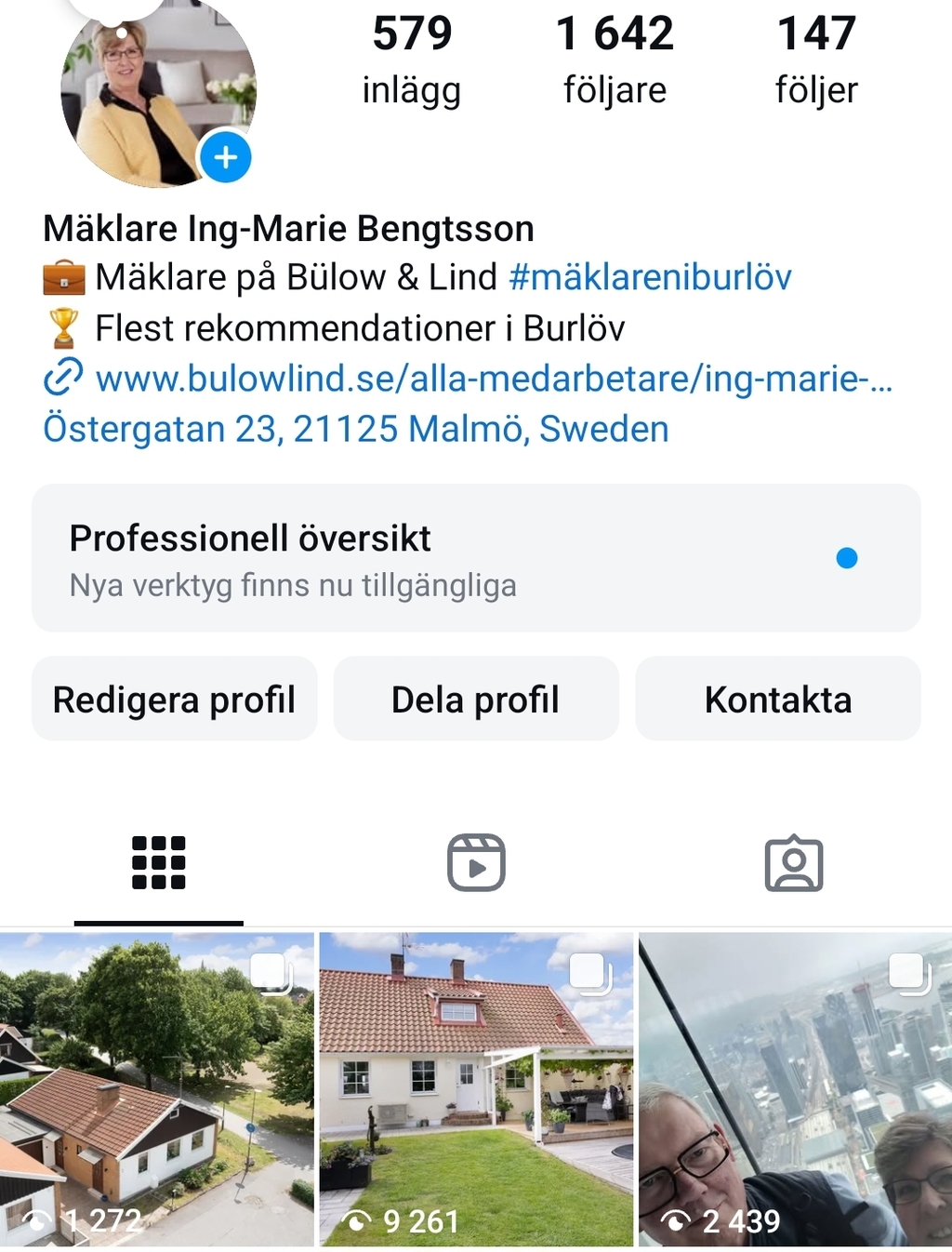The height and width of the screenshot is (1252, 952).
Task: Tap Redigera profil
Action: click(x=175, y=699)
